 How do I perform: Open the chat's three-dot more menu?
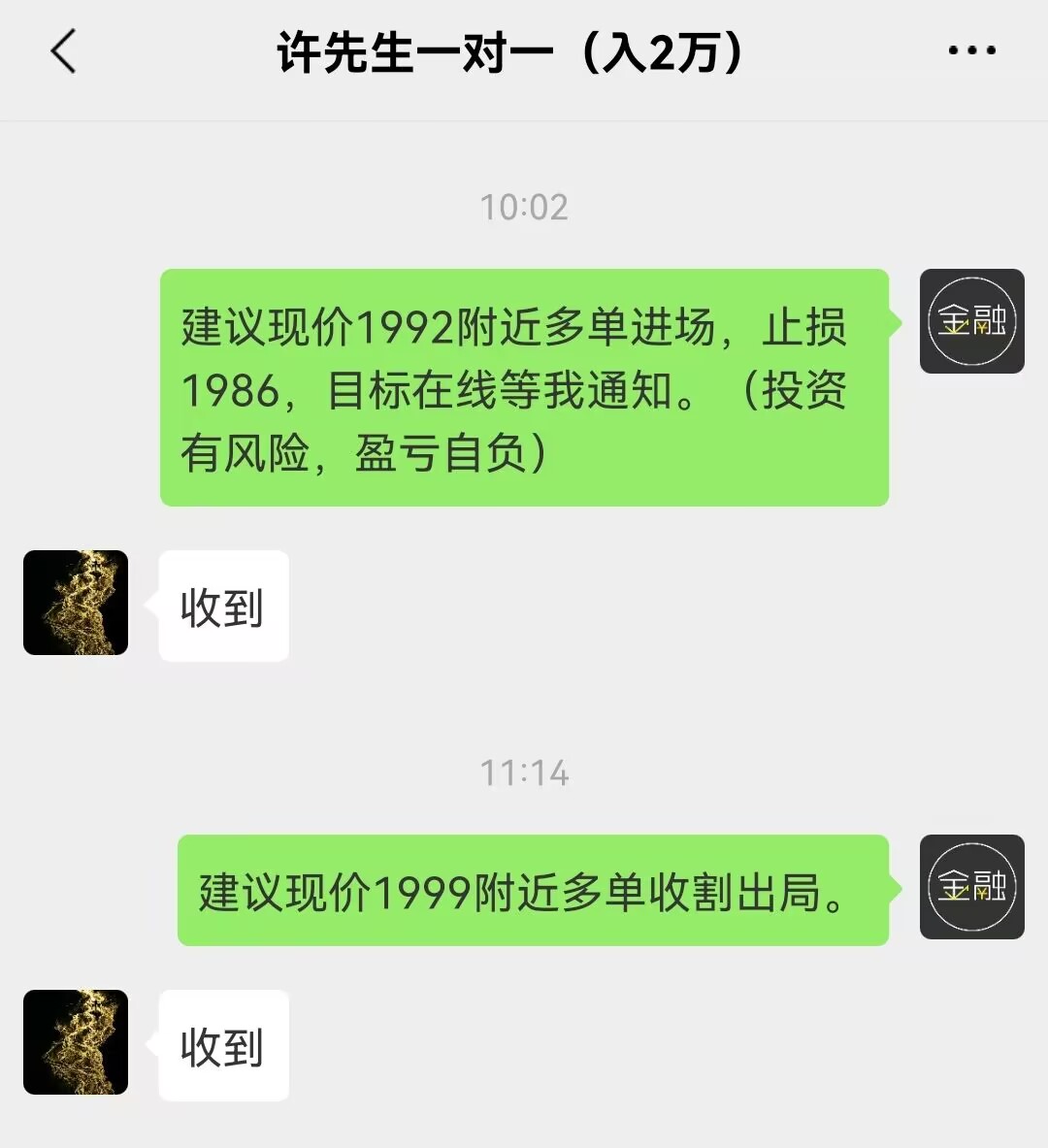point(971,51)
